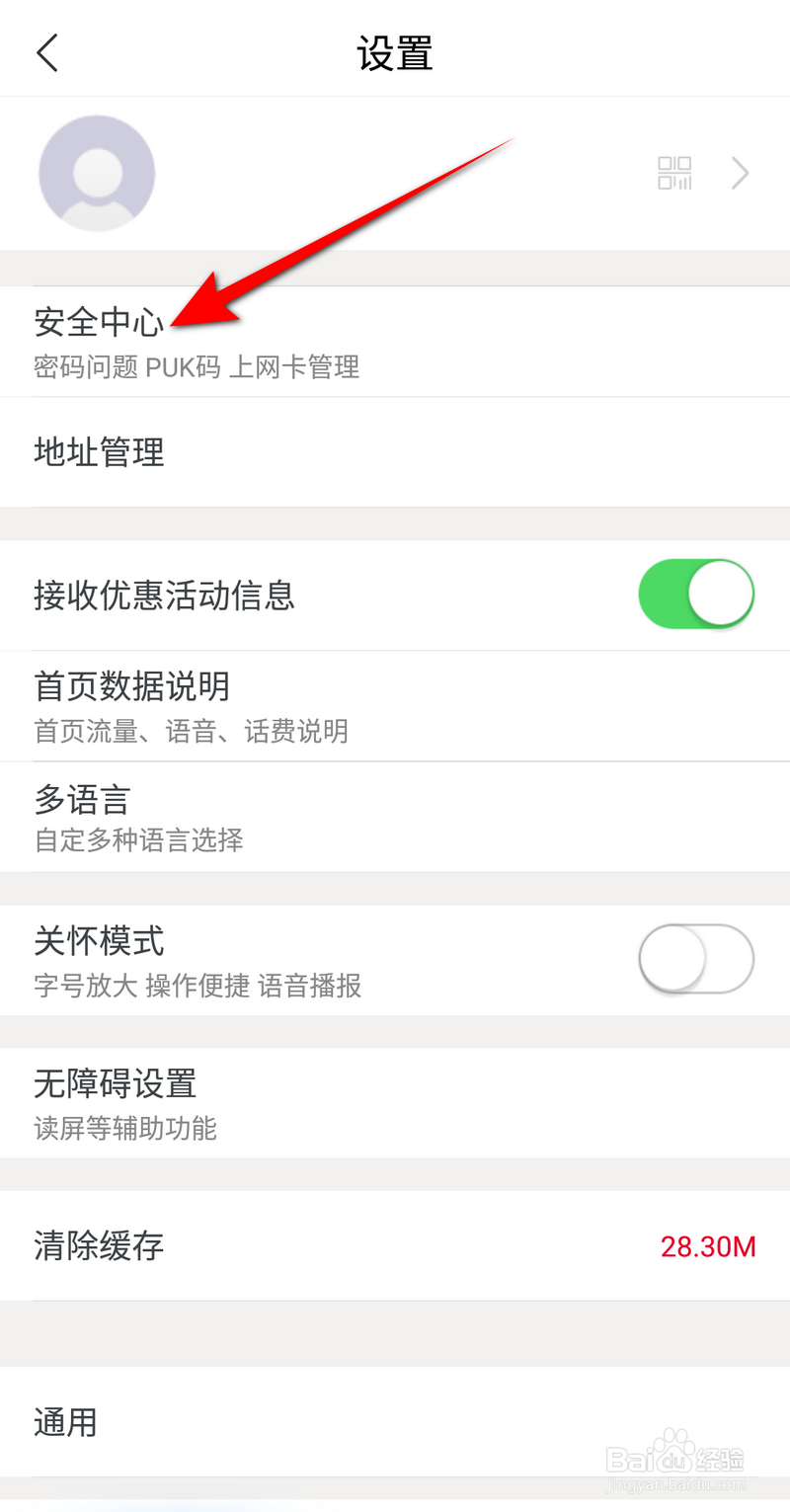Tap the profile avatar picture
This screenshot has width=790, height=1512.
pyautogui.click(x=96, y=173)
